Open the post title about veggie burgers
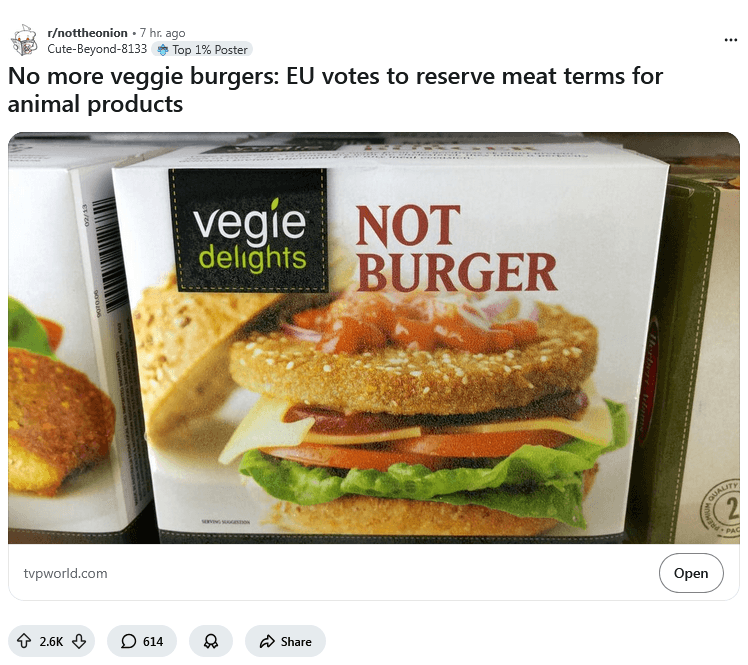 (335, 90)
